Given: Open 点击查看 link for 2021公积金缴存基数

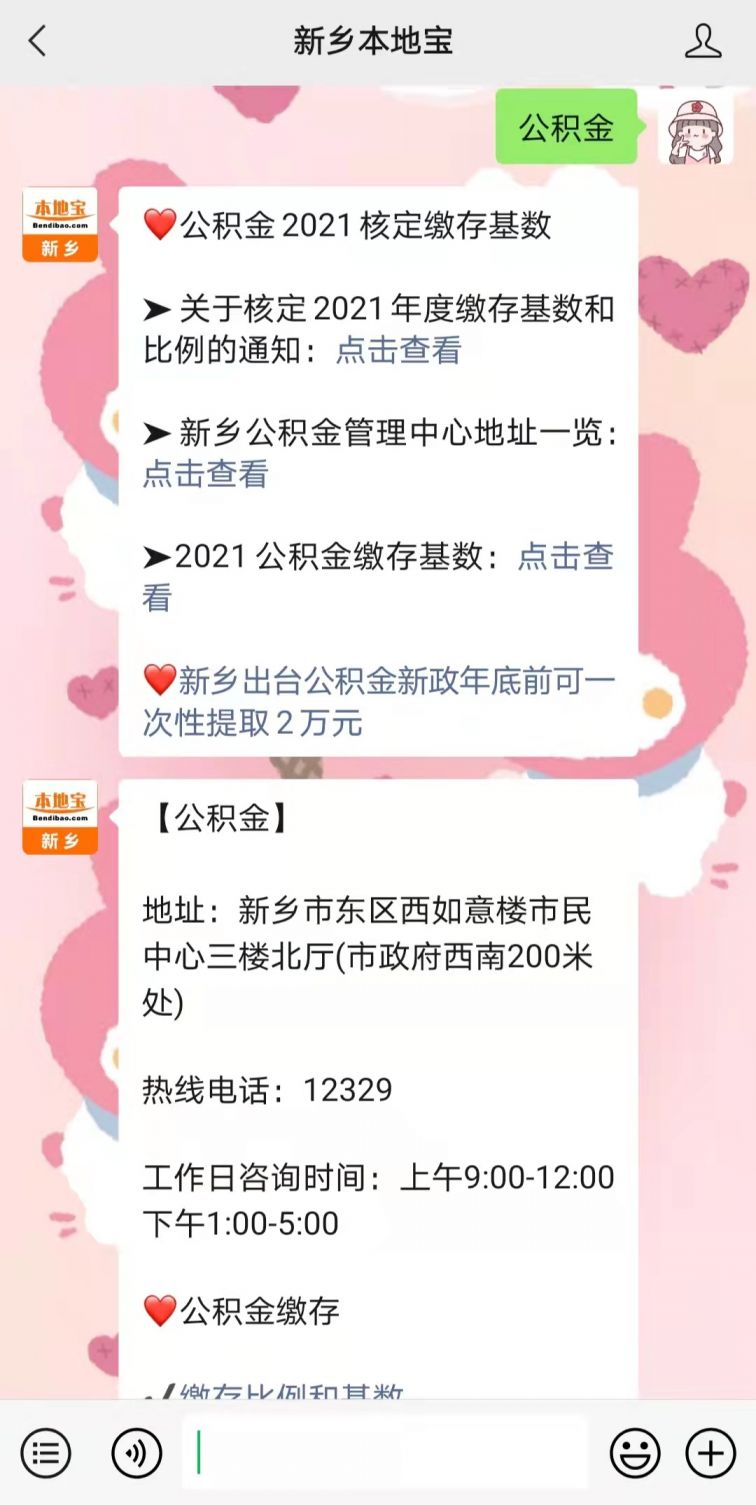Looking at the screenshot, I should click(564, 557).
